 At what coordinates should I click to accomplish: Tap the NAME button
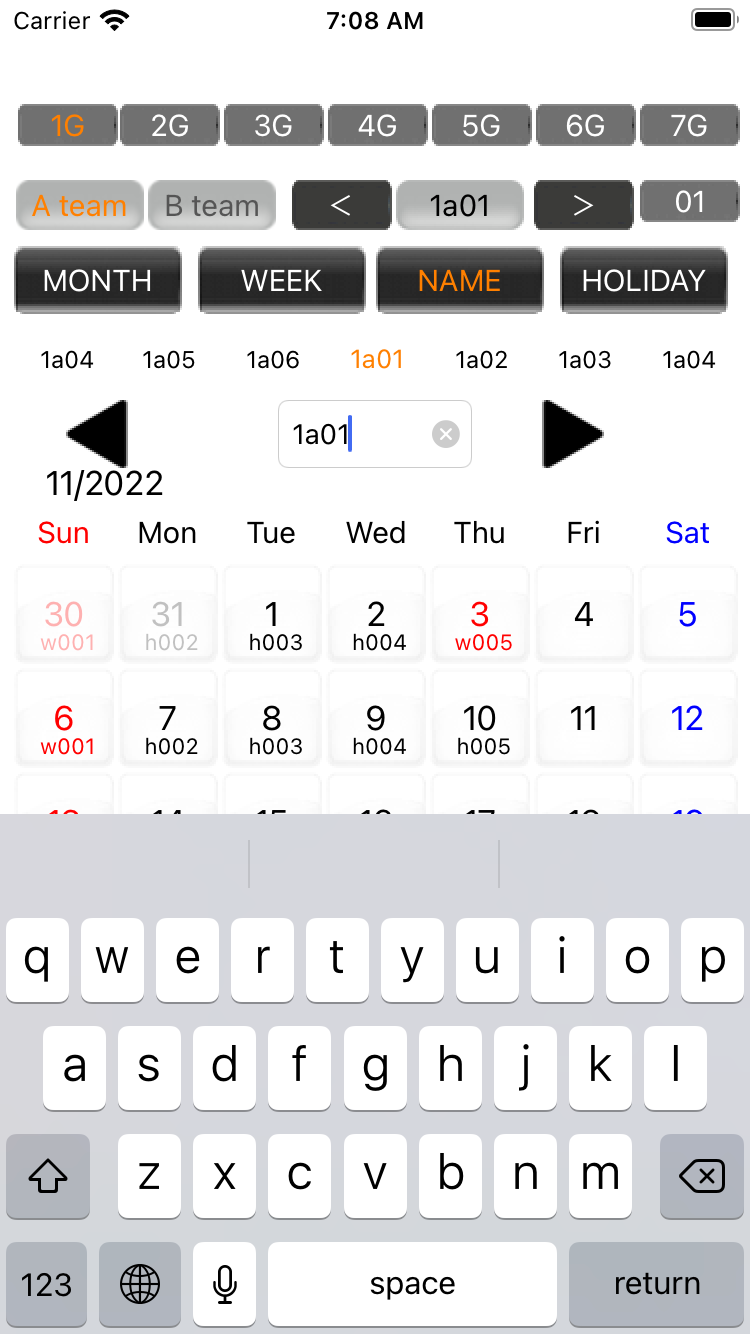(459, 281)
